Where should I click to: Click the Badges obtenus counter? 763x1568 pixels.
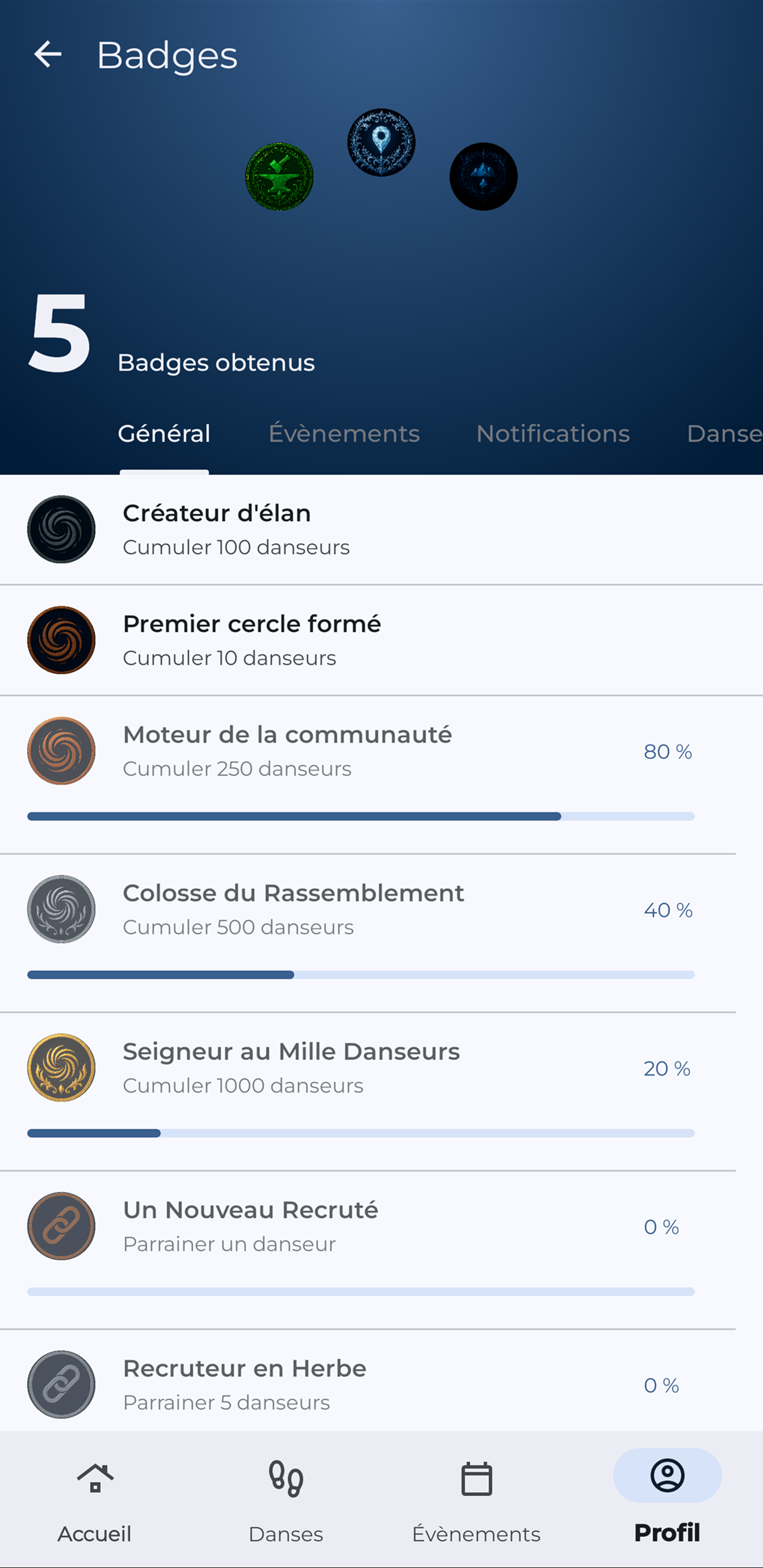tap(216, 362)
